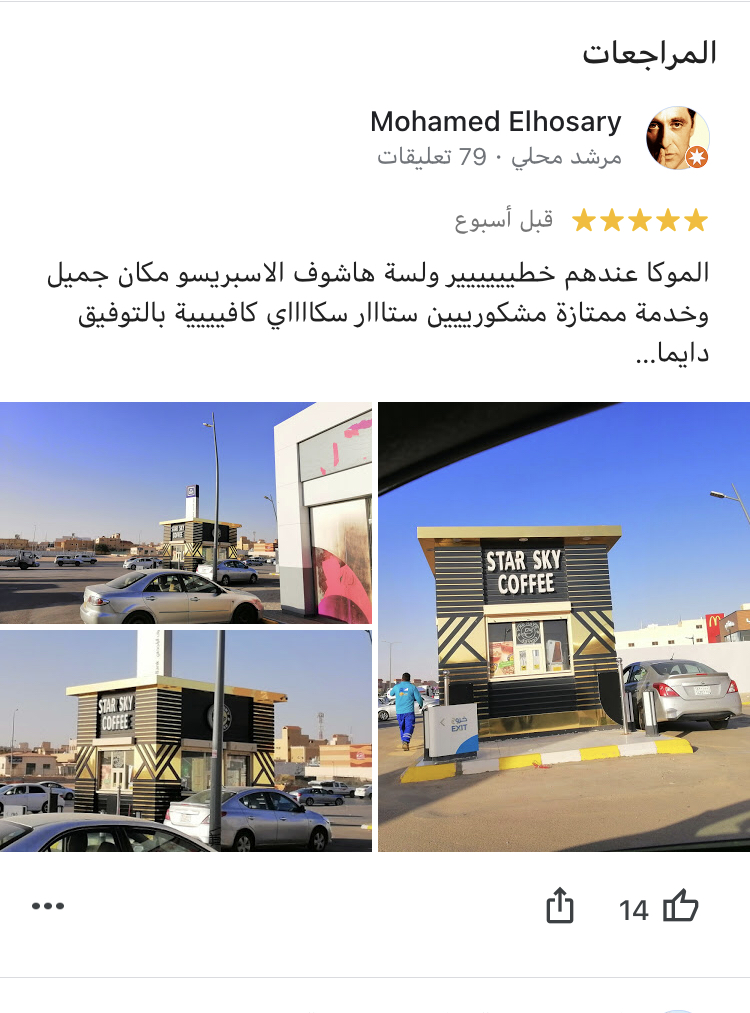Open the photo with the white building
750x1013 pixels.
tap(186, 513)
